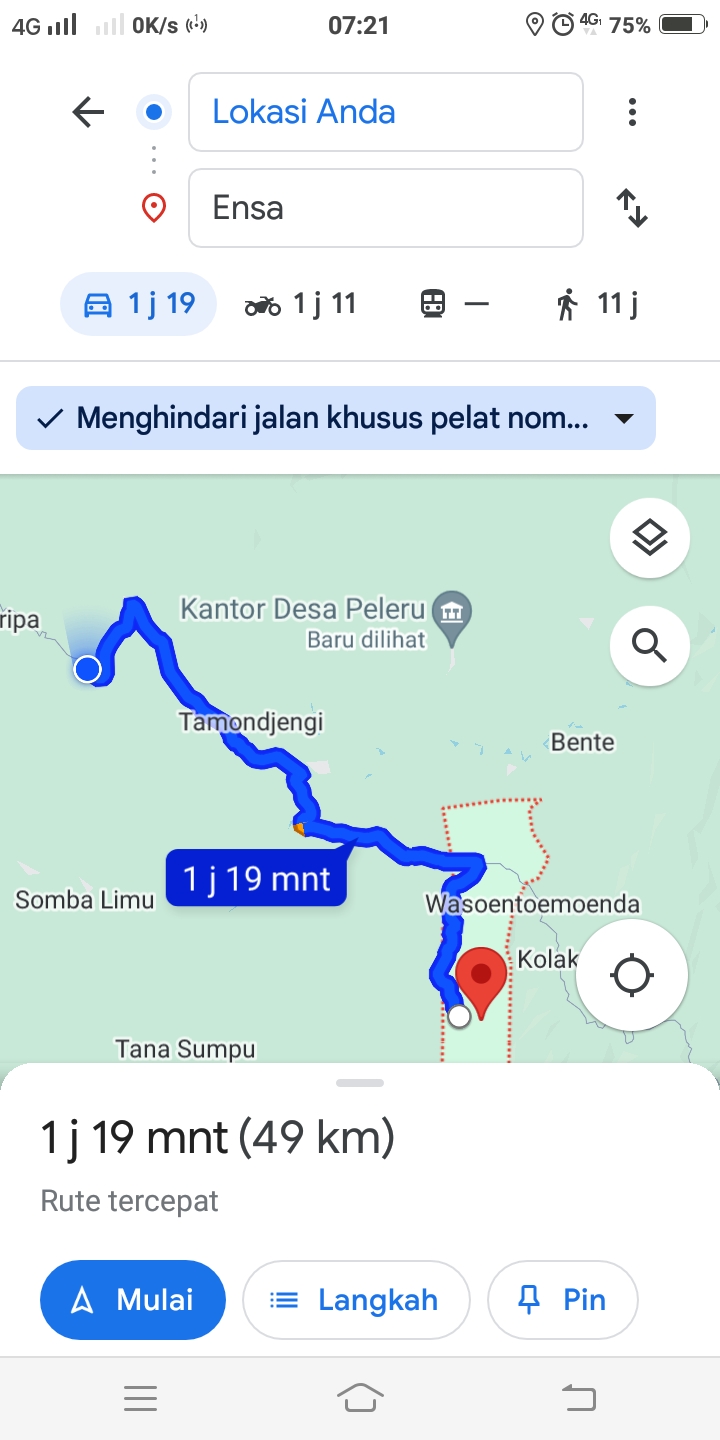The height and width of the screenshot is (1440, 720).
Task: Expand the Menghindari jalan khusus route options
Action: coord(336,418)
